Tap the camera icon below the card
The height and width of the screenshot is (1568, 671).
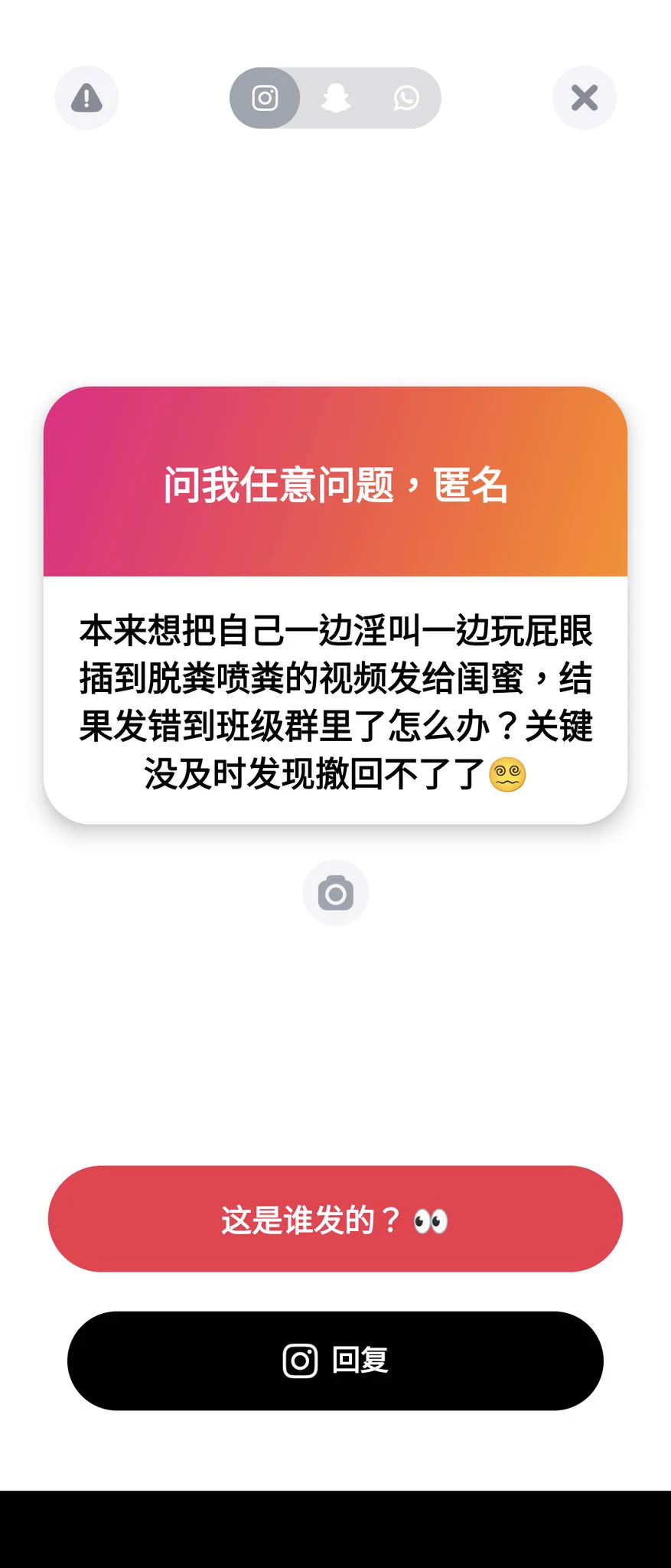336,893
